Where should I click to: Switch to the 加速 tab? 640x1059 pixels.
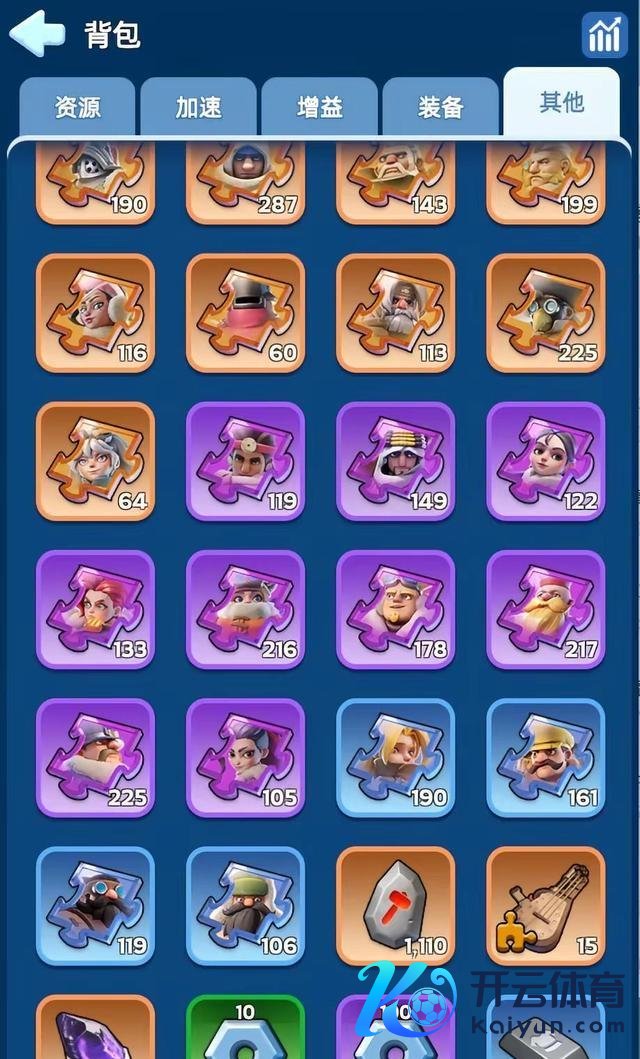[x=198, y=106]
